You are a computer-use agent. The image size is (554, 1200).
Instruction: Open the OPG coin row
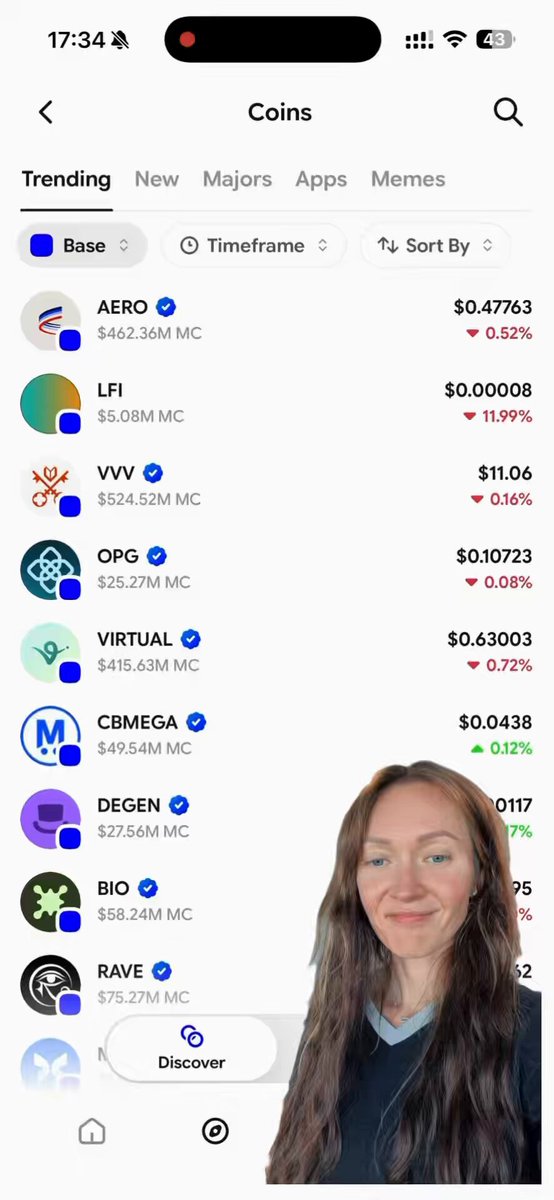pos(277,569)
